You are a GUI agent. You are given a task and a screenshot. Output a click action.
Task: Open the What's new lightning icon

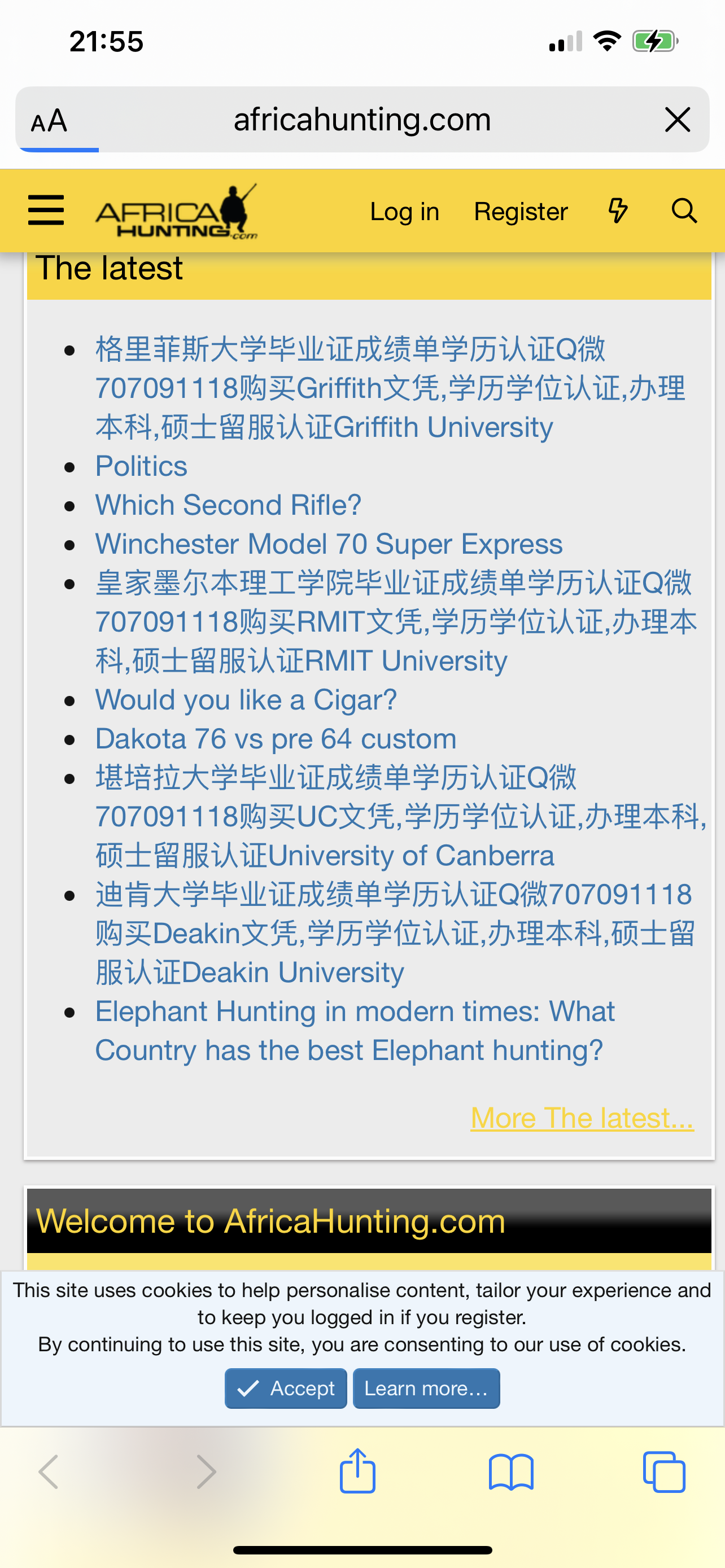pos(618,211)
